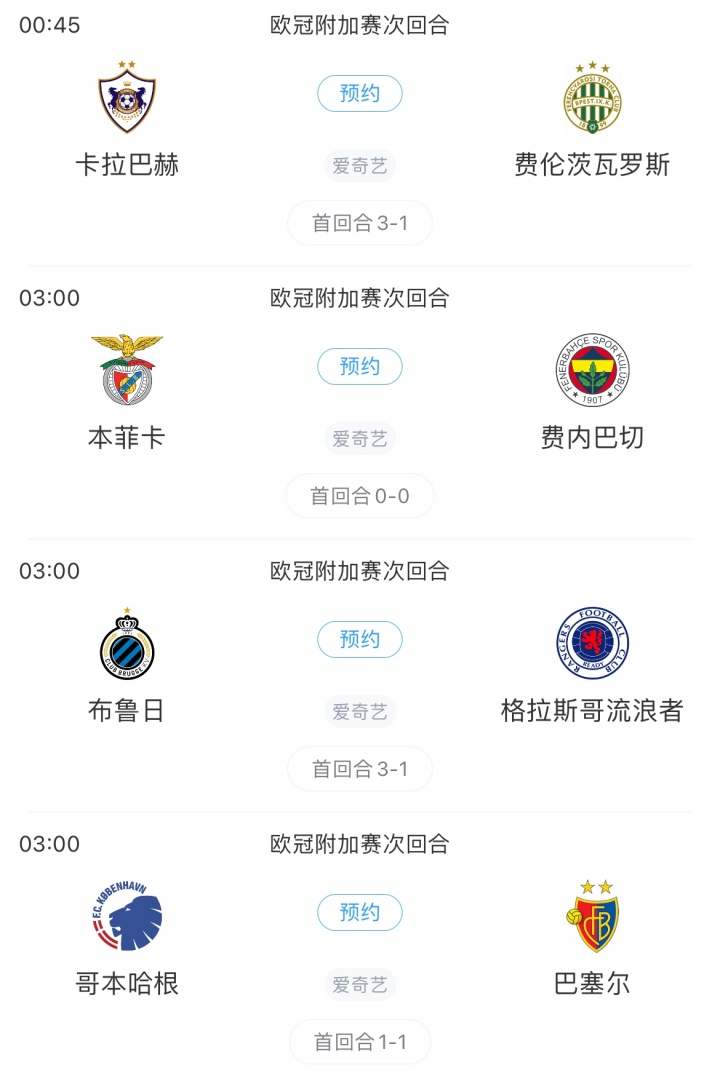The height and width of the screenshot is (1076, 720).
Task: View 首回合 1-1 result for 哥本哈根 match
Action: [x=360, y=1042]
